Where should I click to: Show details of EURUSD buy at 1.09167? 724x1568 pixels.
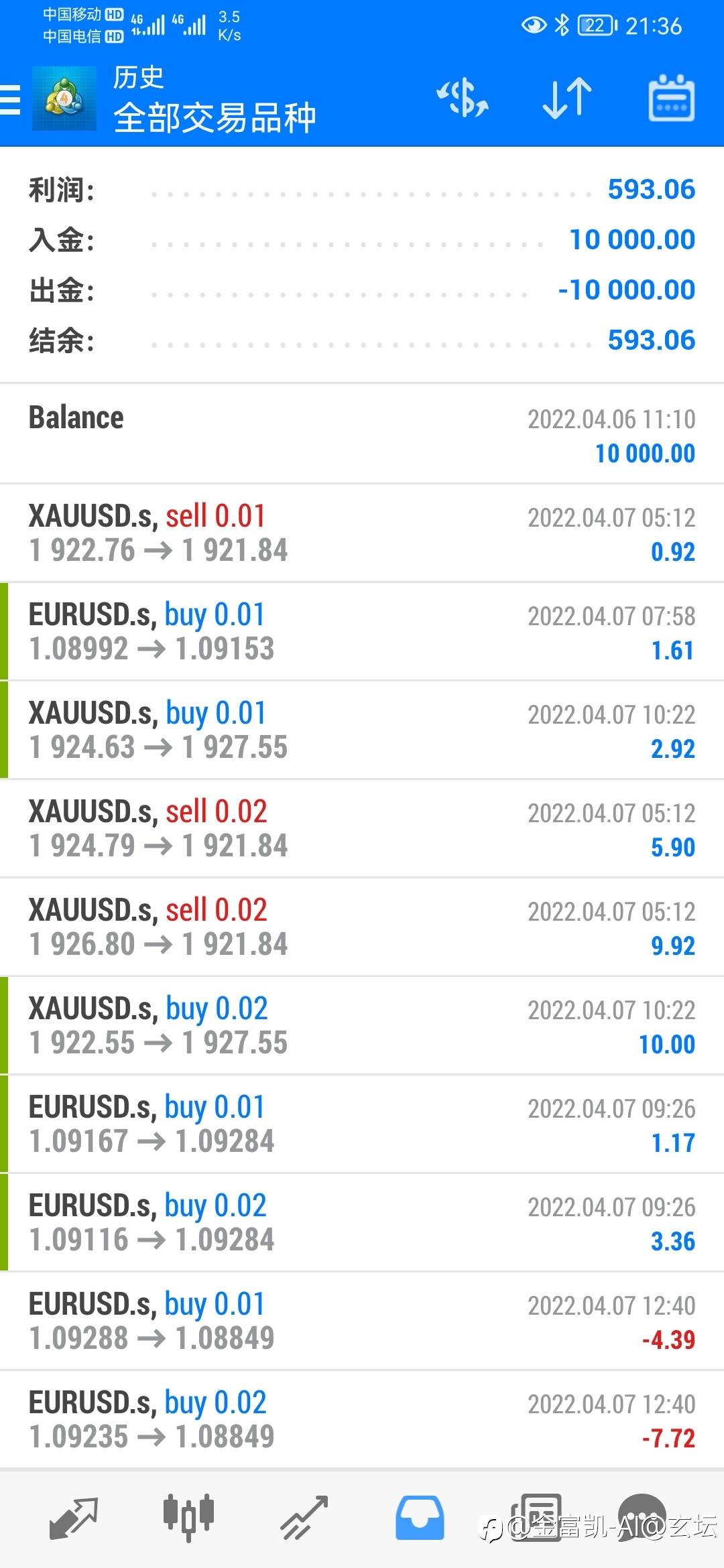click(362, 1124)
